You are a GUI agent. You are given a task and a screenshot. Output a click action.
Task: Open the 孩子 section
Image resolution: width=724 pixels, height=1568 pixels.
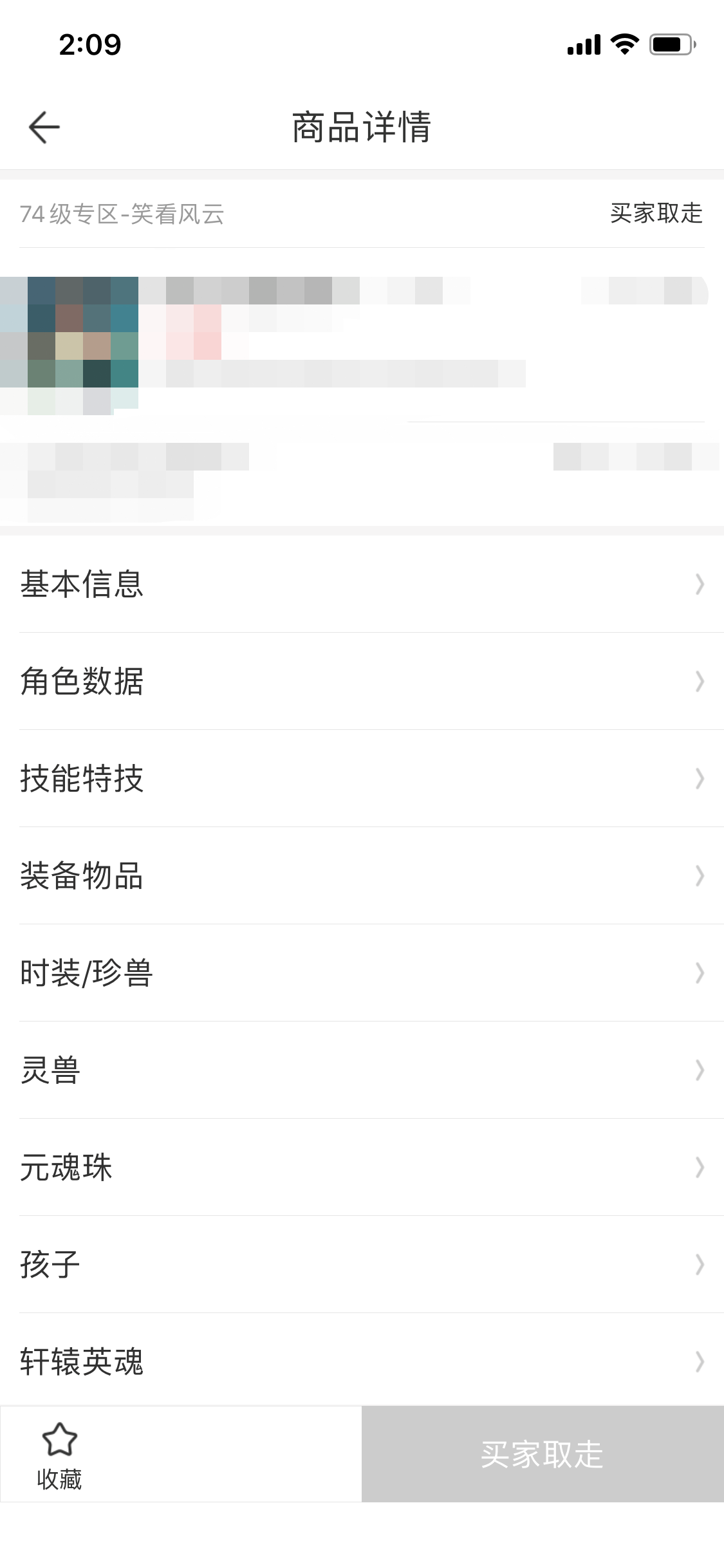(362, 1264)
